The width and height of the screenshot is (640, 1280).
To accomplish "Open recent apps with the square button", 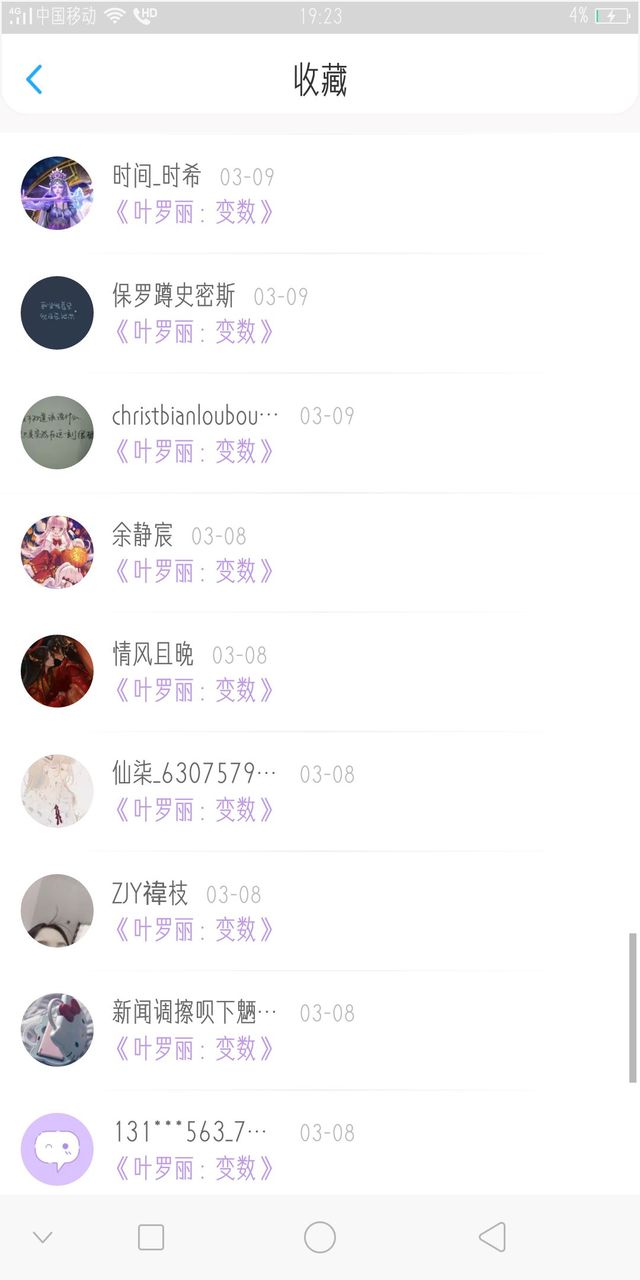I will [x=151, y=1237].
